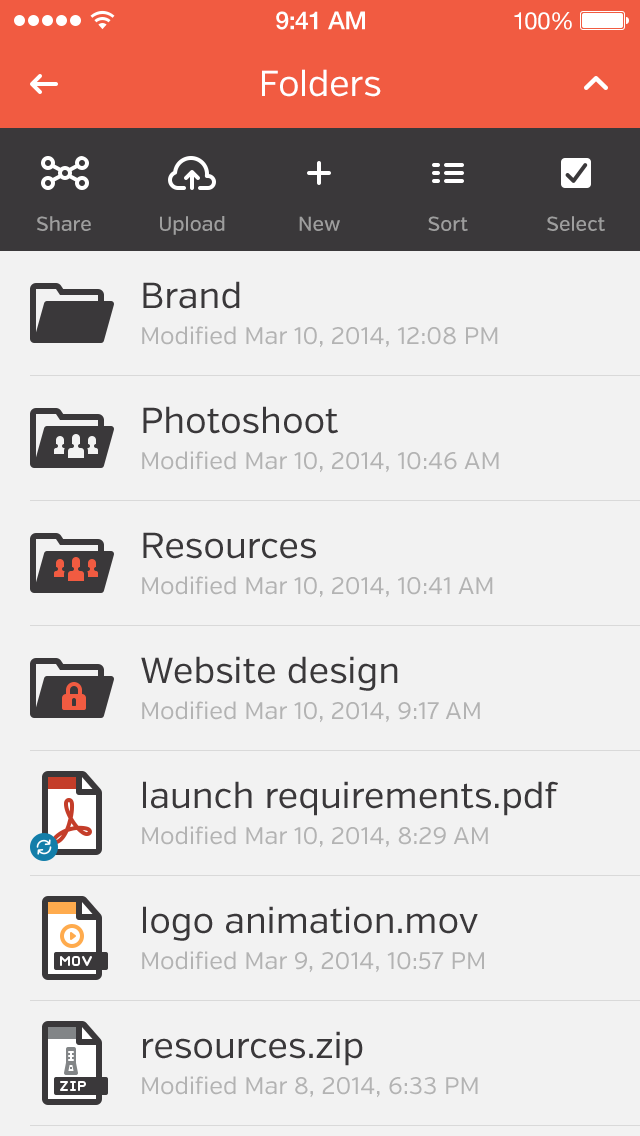The image size is (640, 1136).
Task: Create a New item
Action: (319, 192)
